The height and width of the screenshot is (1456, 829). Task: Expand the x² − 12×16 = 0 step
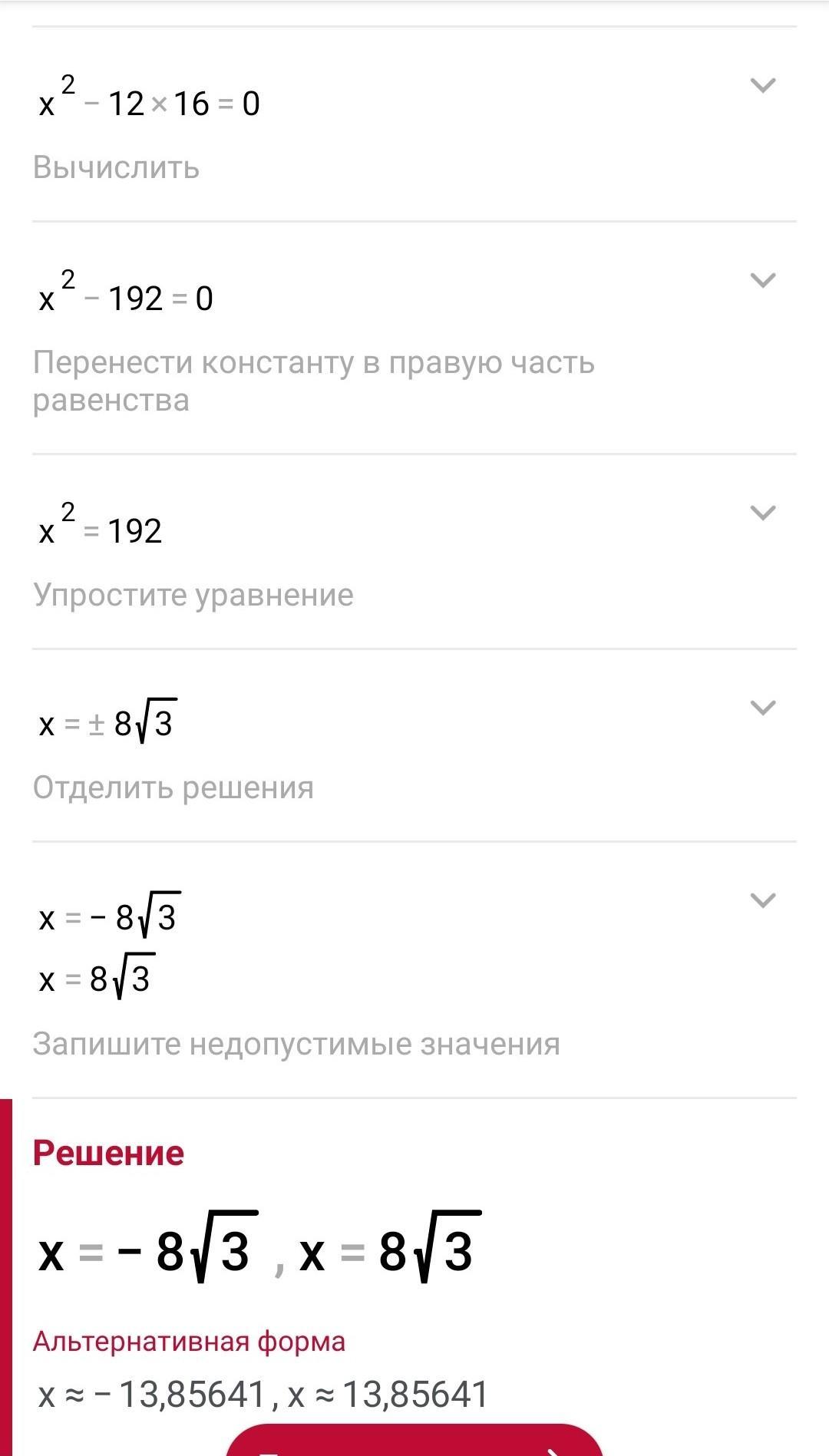click(x=762, y=85)
